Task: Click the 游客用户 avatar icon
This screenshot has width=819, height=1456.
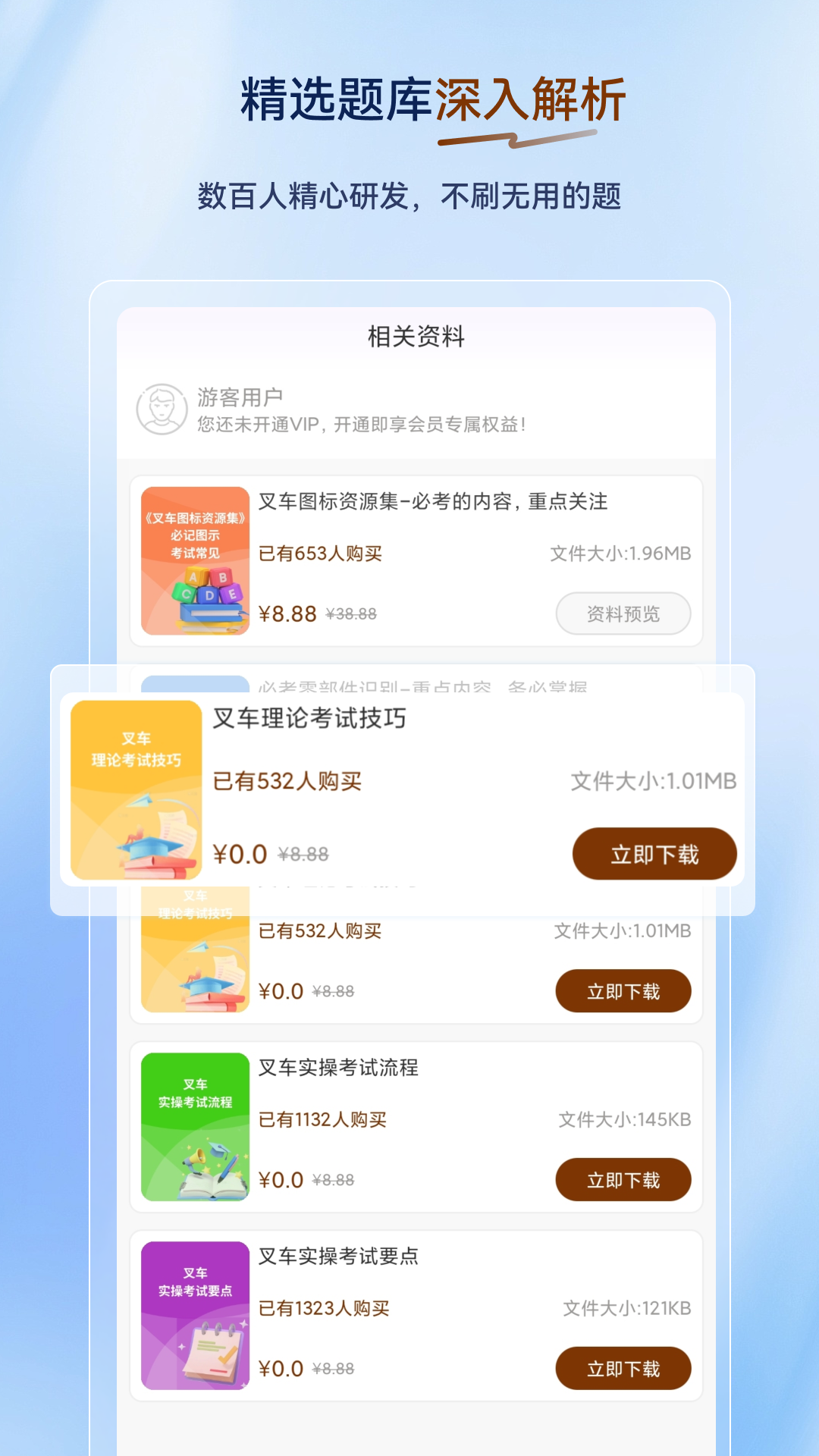Action: point(162,410)
